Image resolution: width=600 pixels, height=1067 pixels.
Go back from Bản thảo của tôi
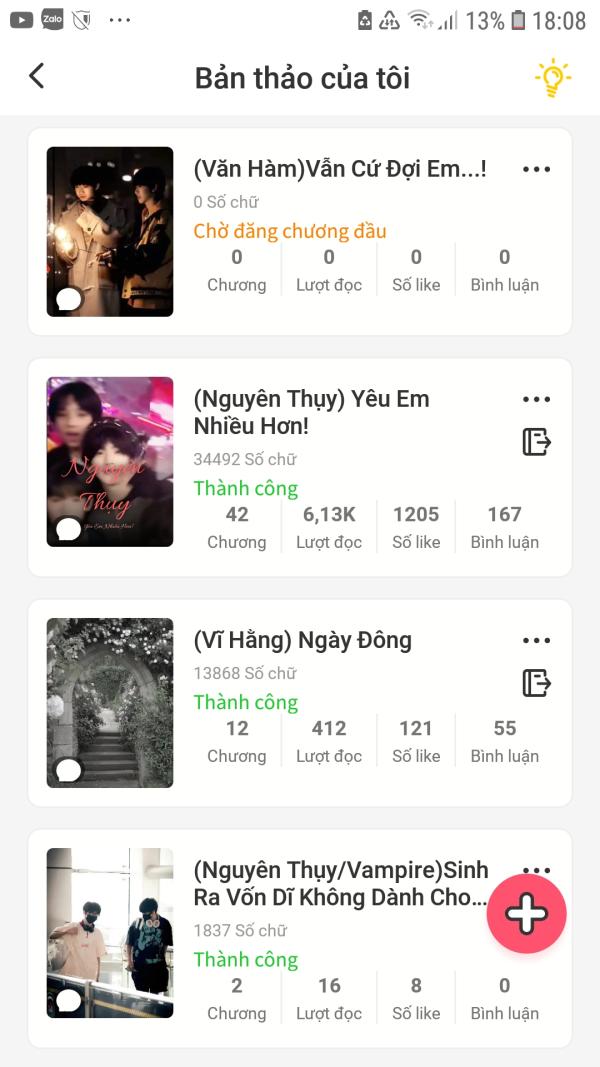coord(37,76)
